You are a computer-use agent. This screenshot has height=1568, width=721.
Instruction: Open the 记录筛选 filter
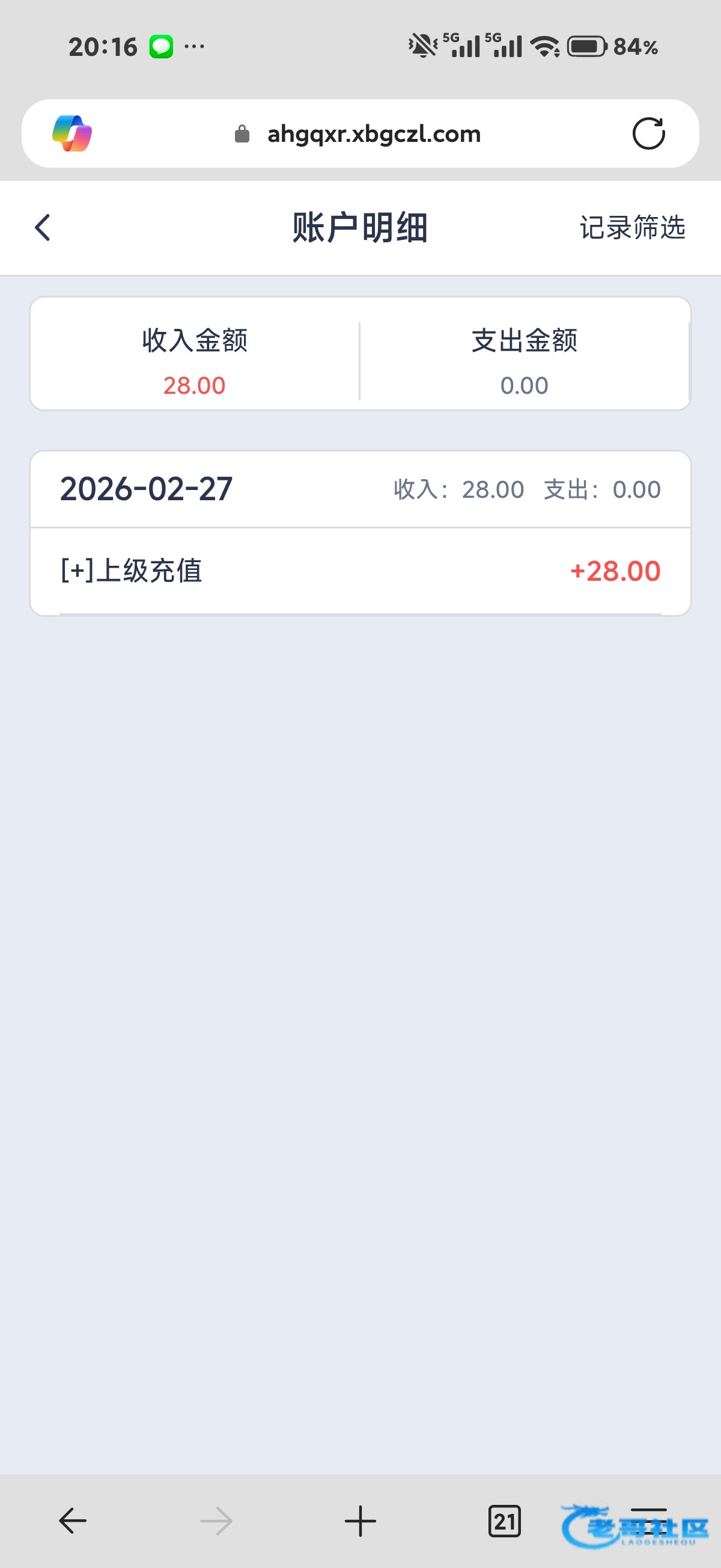(x=632, y=228)
